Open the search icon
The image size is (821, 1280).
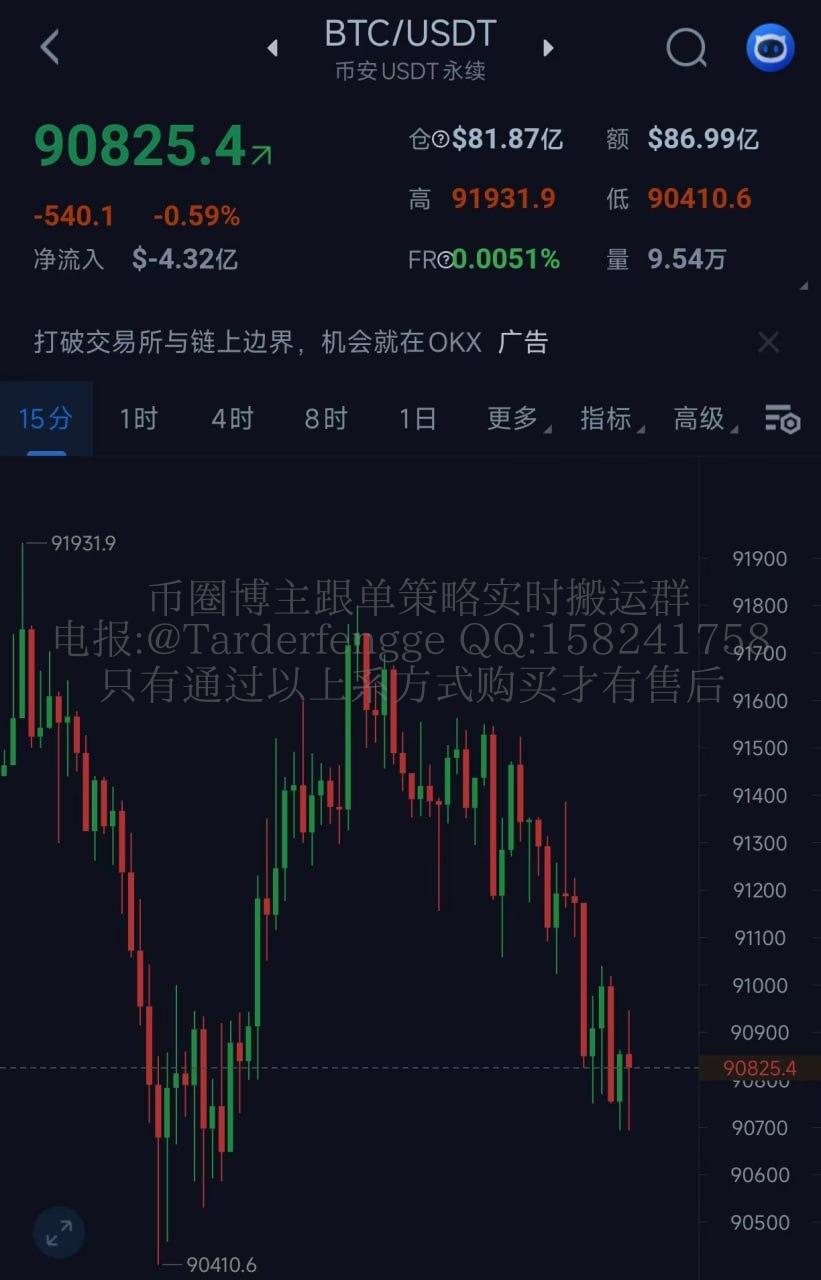point(686,47)
